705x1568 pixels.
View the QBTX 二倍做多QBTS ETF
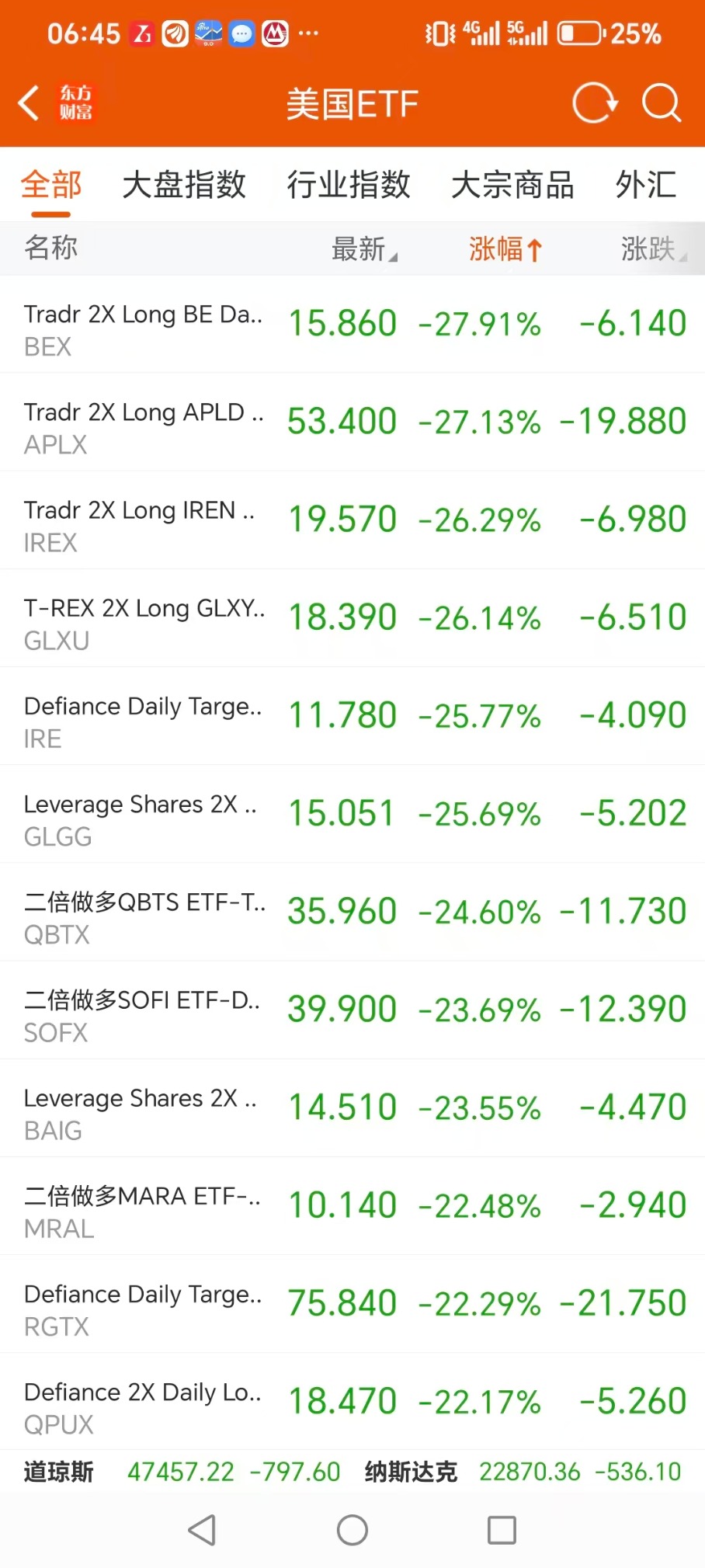coord(352,912)
